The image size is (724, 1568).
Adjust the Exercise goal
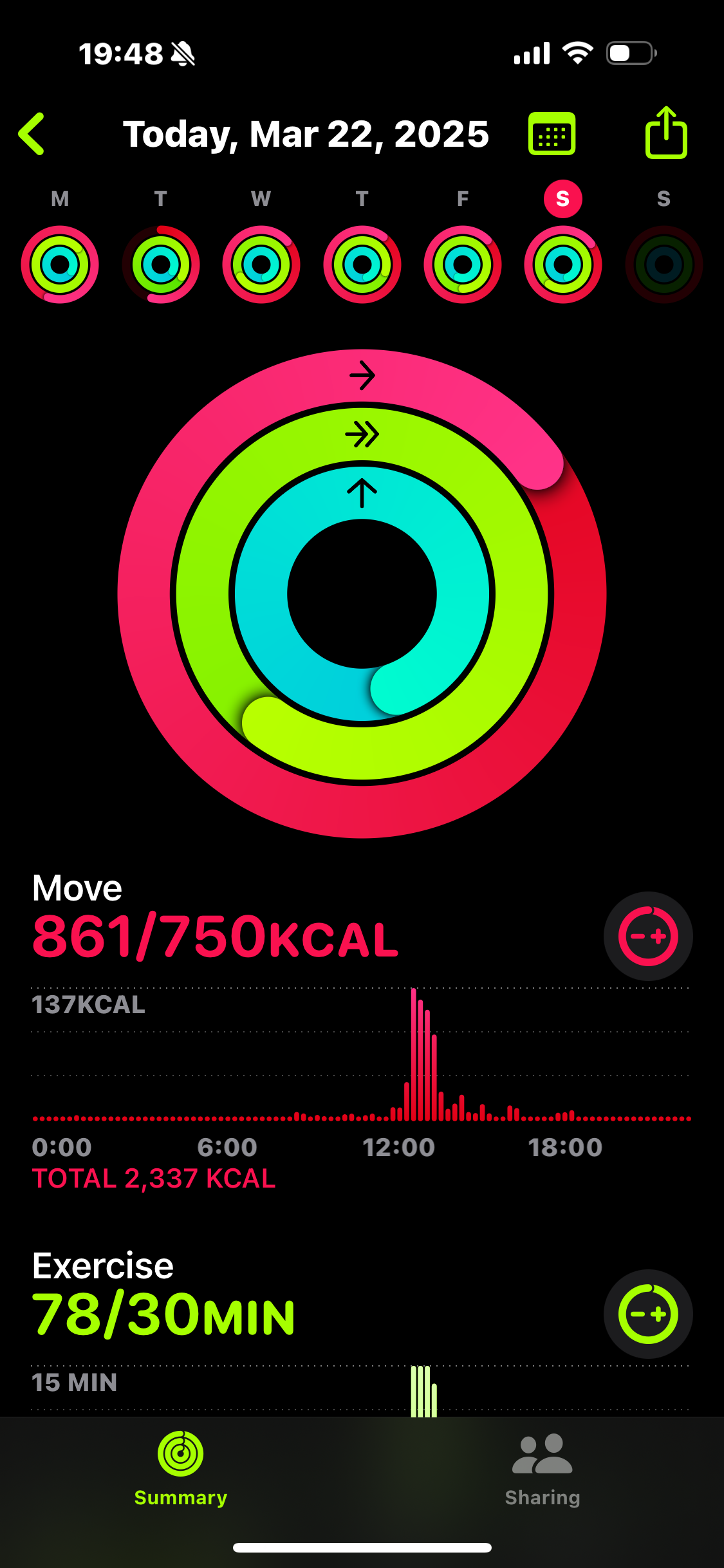(x=648, y=1314)
